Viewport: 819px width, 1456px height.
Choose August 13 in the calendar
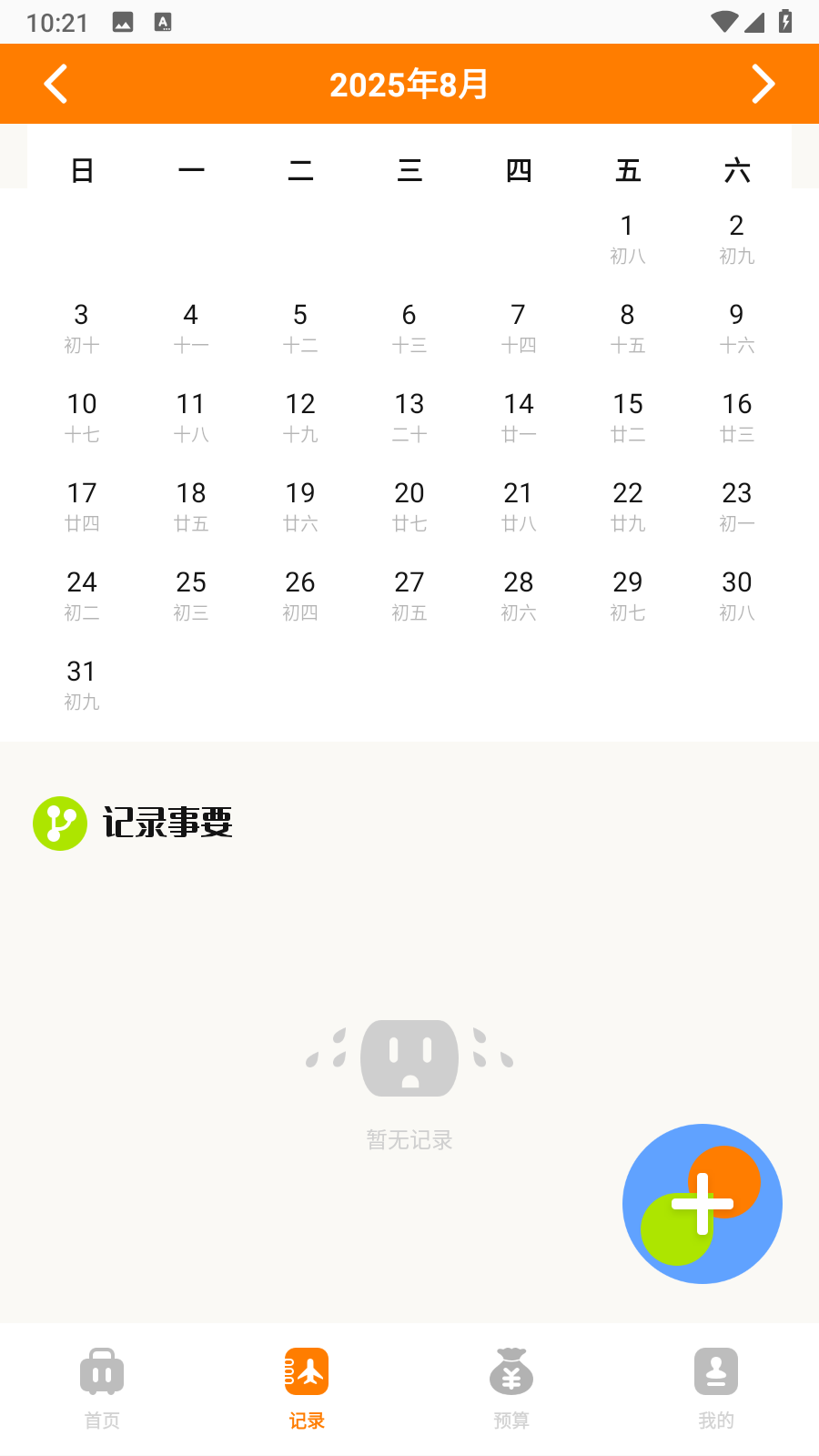pos(409,416)
